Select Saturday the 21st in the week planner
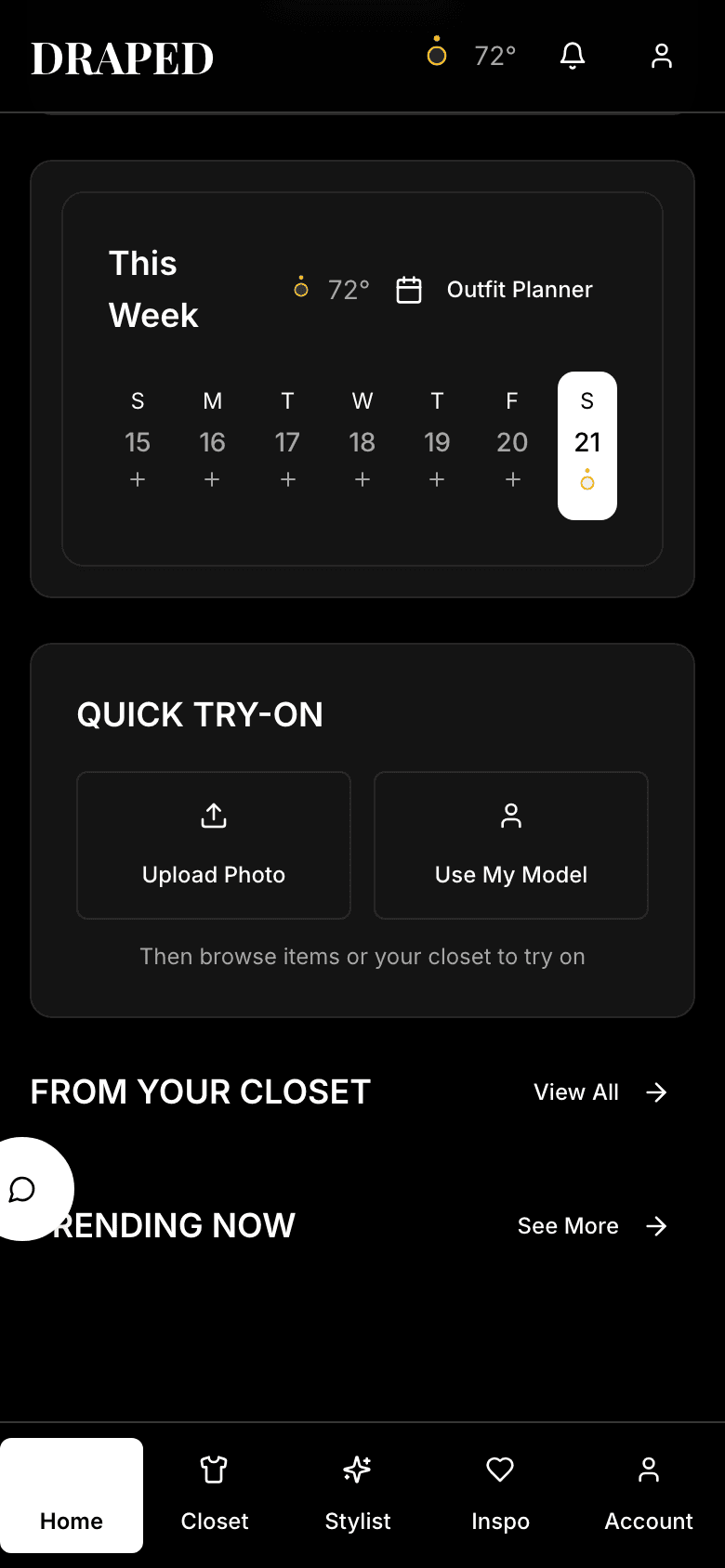Viewport: 725px width, 1568px height. click(x=587, y=444)
